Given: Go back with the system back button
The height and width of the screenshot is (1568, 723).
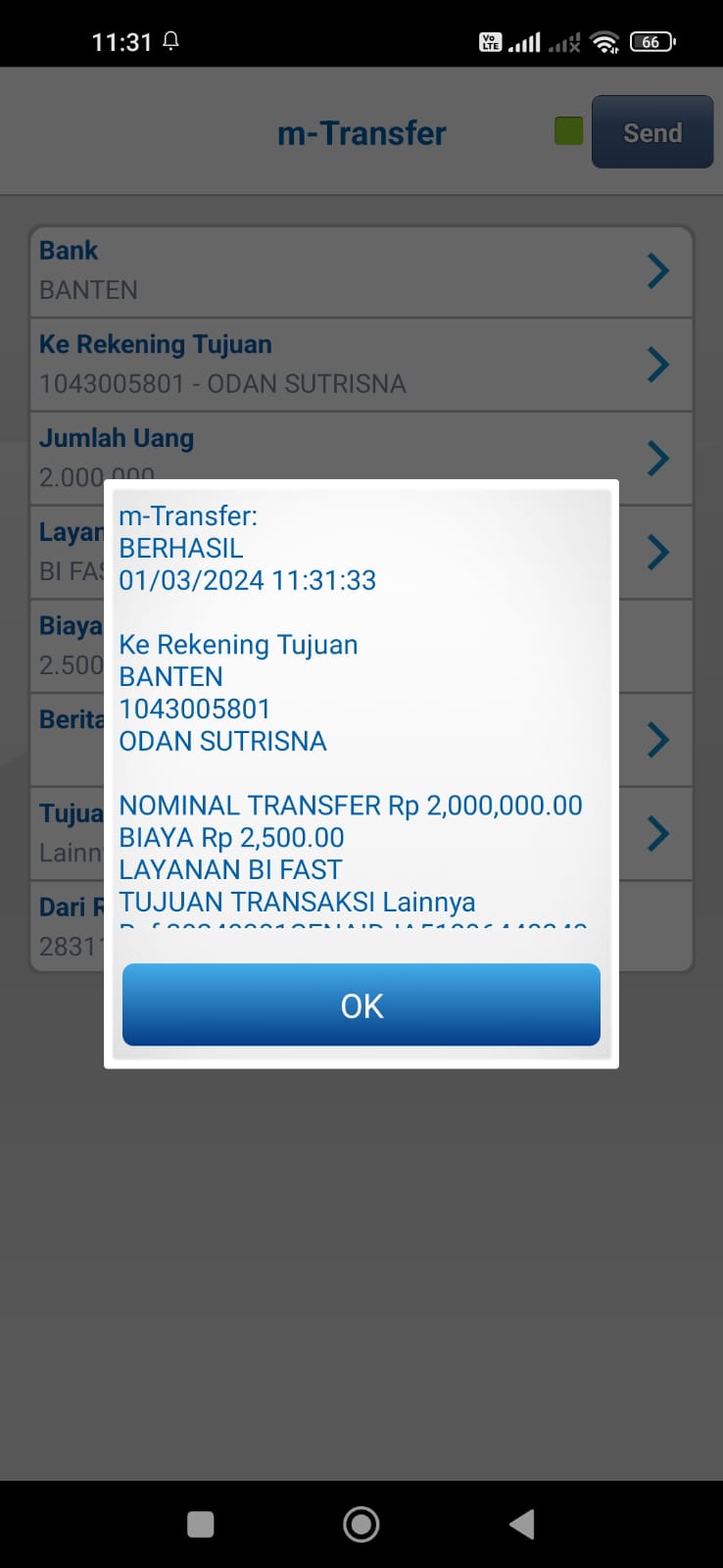Looking at the screenshot, I should [522, 1524].
